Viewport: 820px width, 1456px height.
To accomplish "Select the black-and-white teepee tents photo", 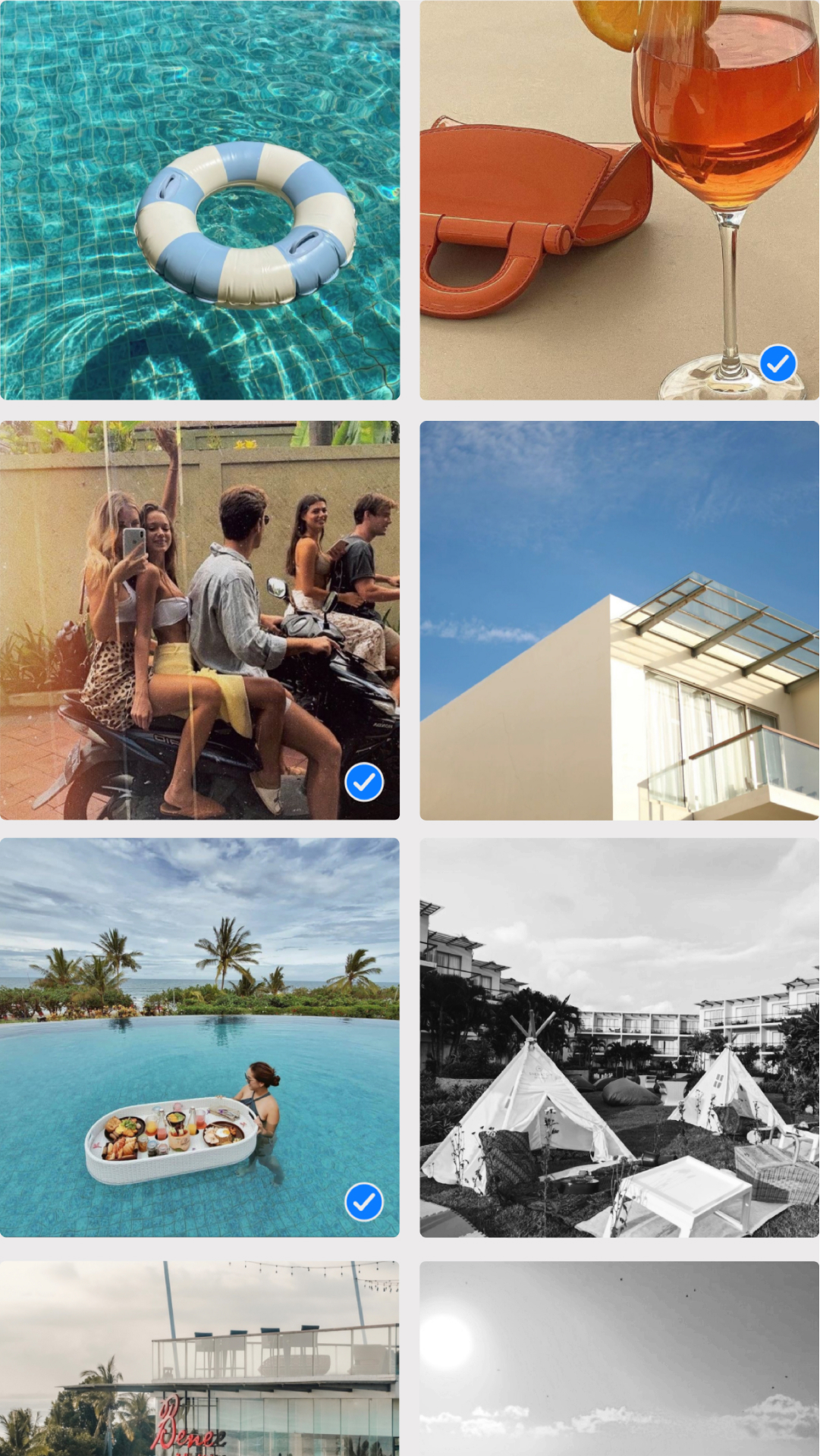I will tap(619, 1037).
